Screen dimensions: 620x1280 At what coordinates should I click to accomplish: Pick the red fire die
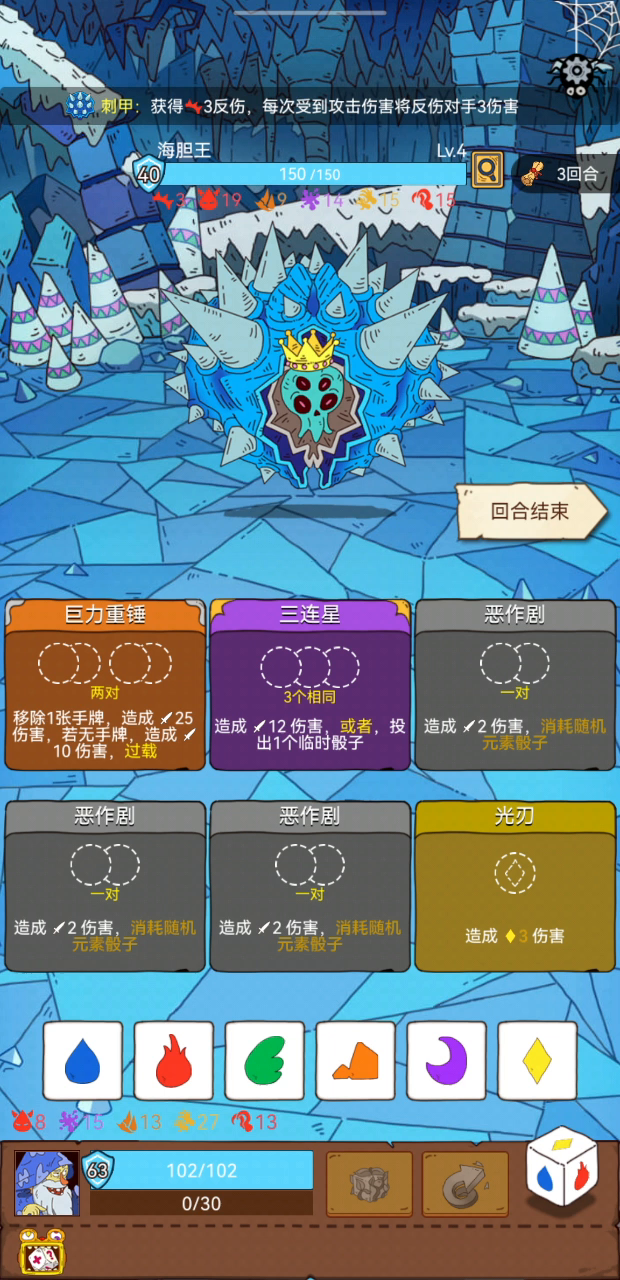pos(174,1061)
